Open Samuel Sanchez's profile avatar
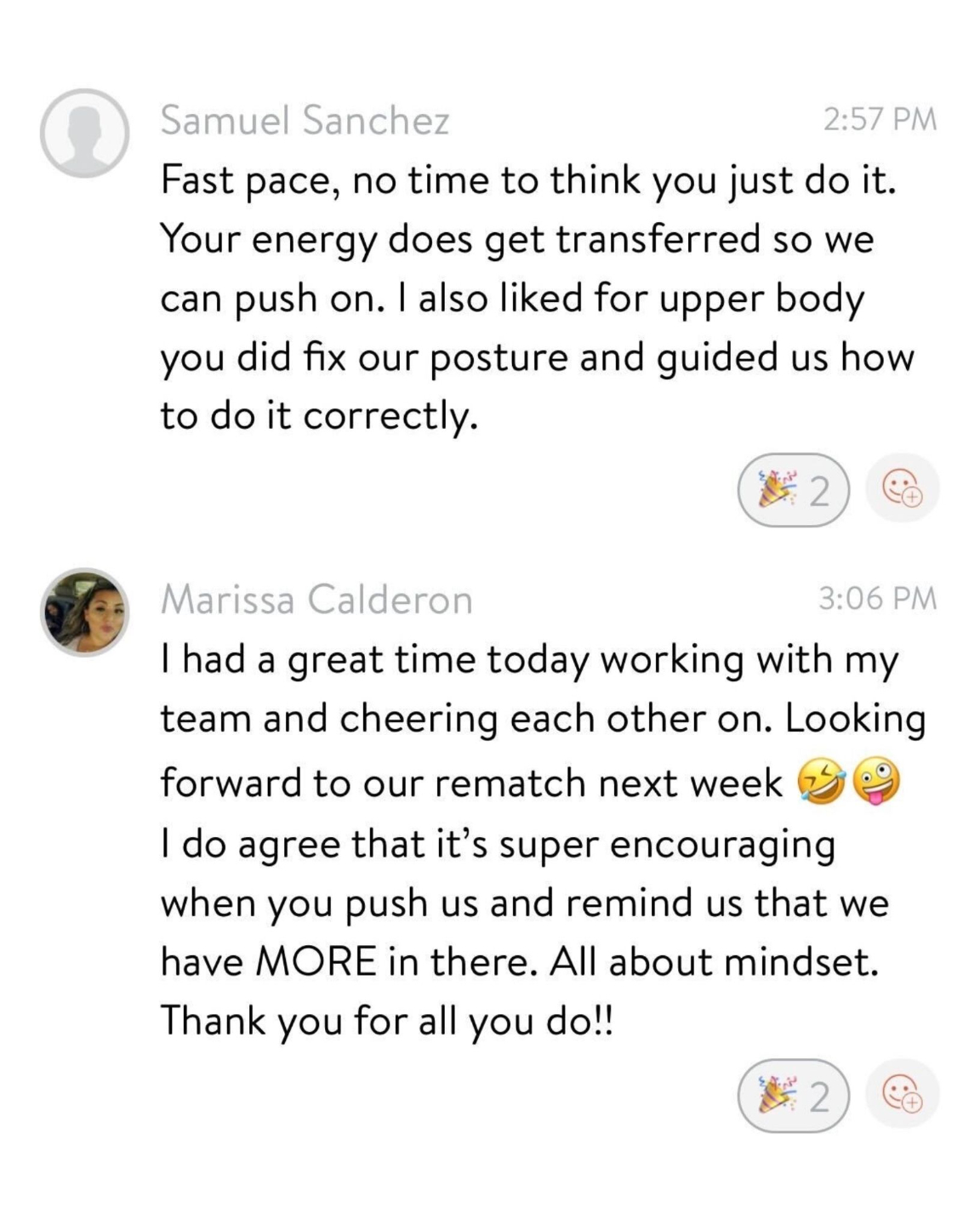This screenshot has width=980, height=1225. [x=85, y=134]
